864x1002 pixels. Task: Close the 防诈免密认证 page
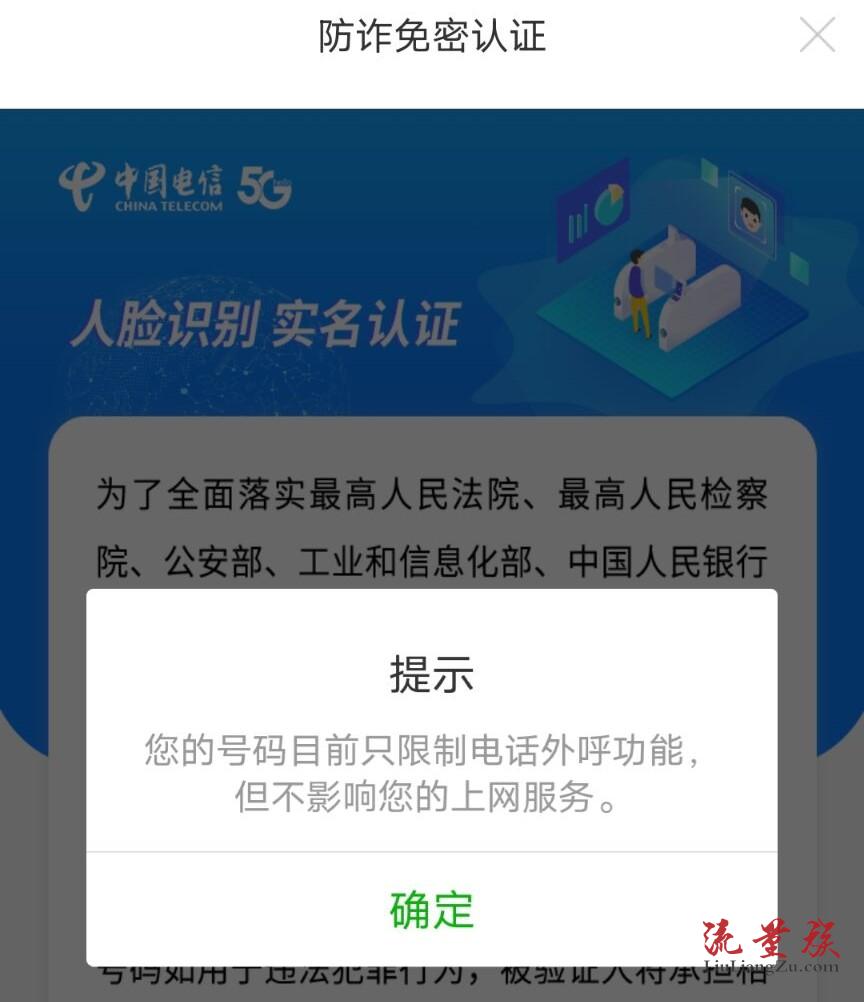point(817,36)
